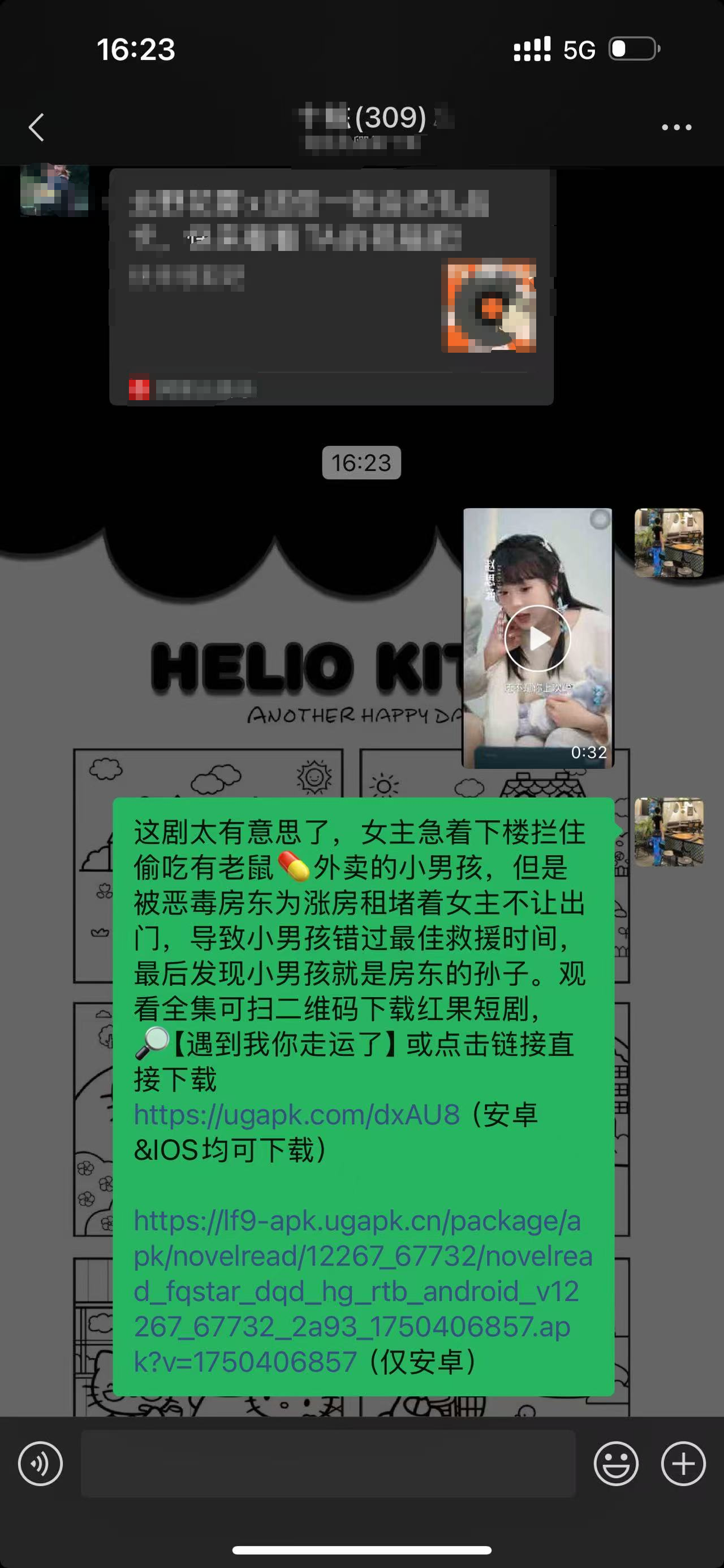Open the emoji sticker panel
Screen dimensions: 724x1568
[x=615, y=1463]
